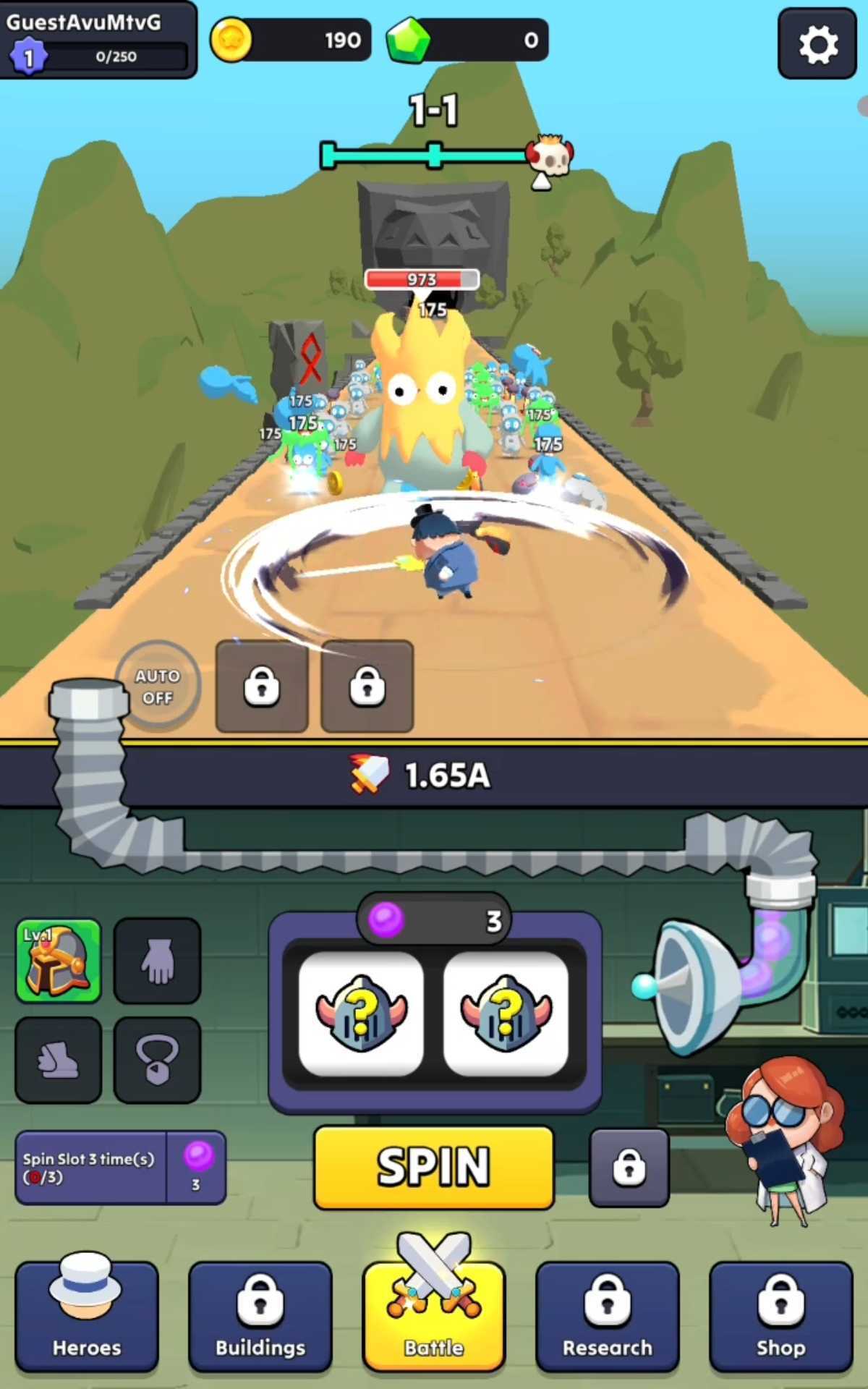This screenshot has width=868, height=1389.
Task: Select the glove equipment slot
Action: click(157, 960)
